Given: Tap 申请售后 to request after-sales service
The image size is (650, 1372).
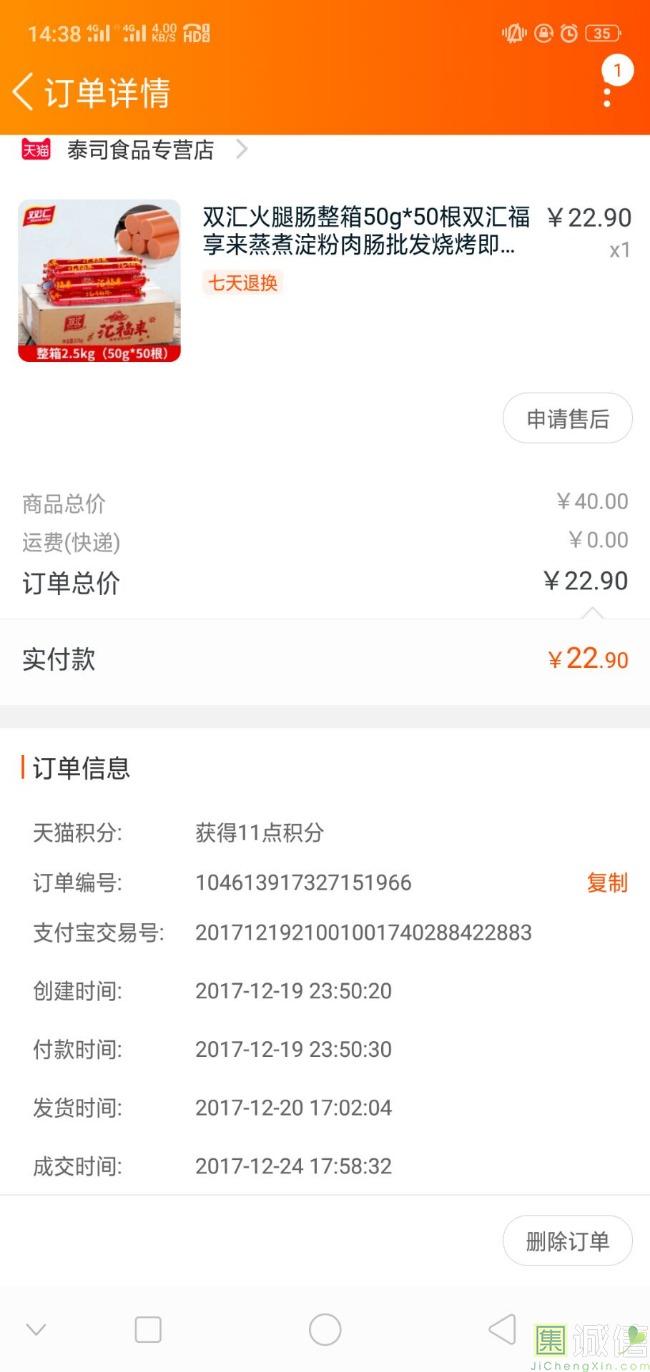Looking at the screenshot, I should point(567,419).
